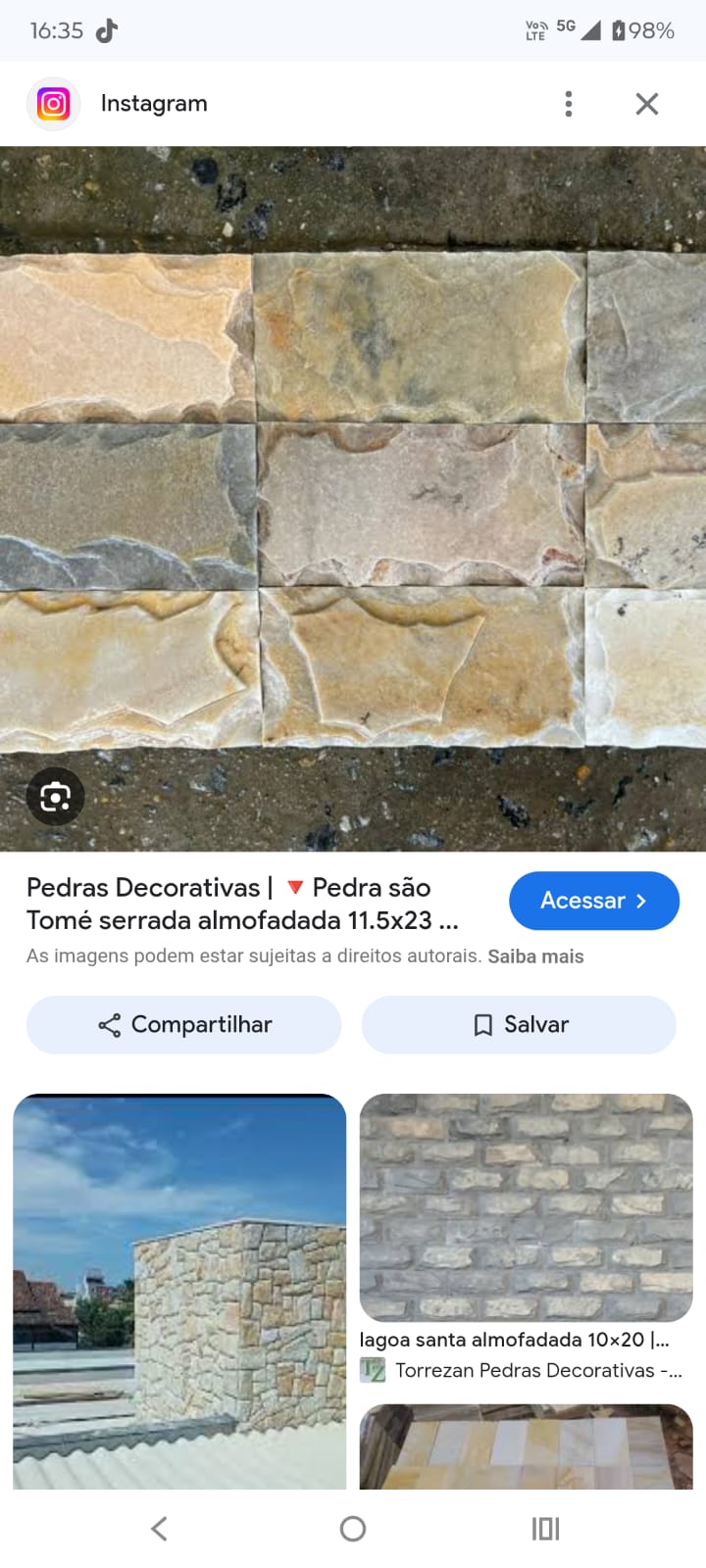Share this image via Compartilhar
The image size is (706, 1568).
tap(184, 1025)
